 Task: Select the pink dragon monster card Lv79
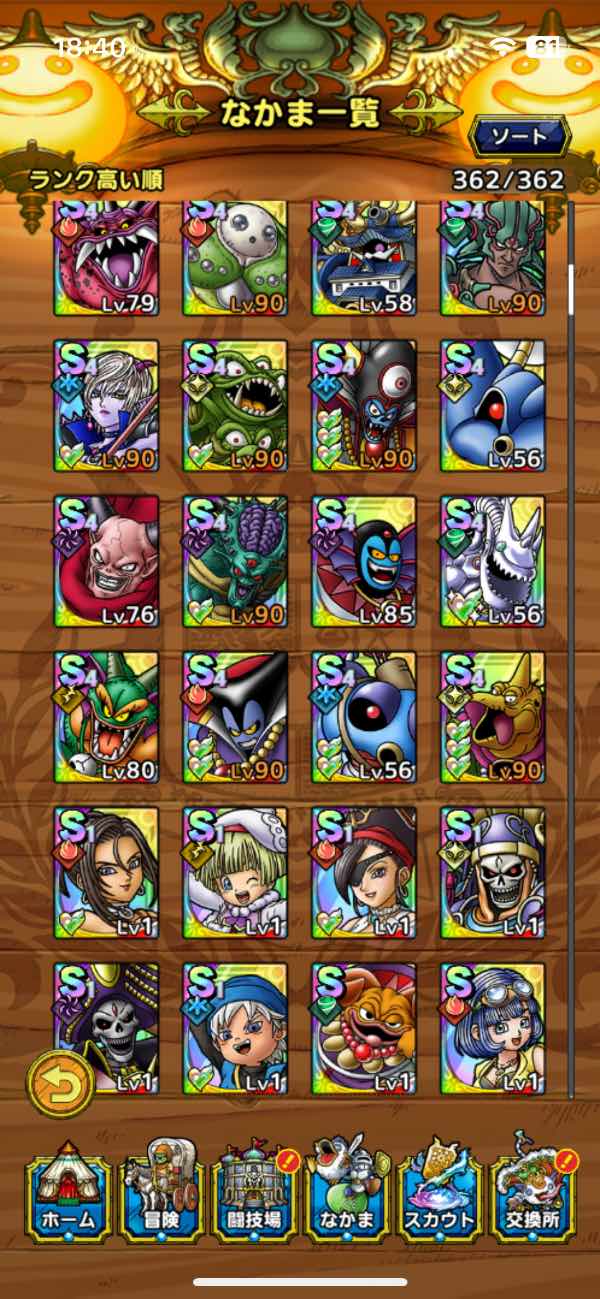[x=107, y=258]
